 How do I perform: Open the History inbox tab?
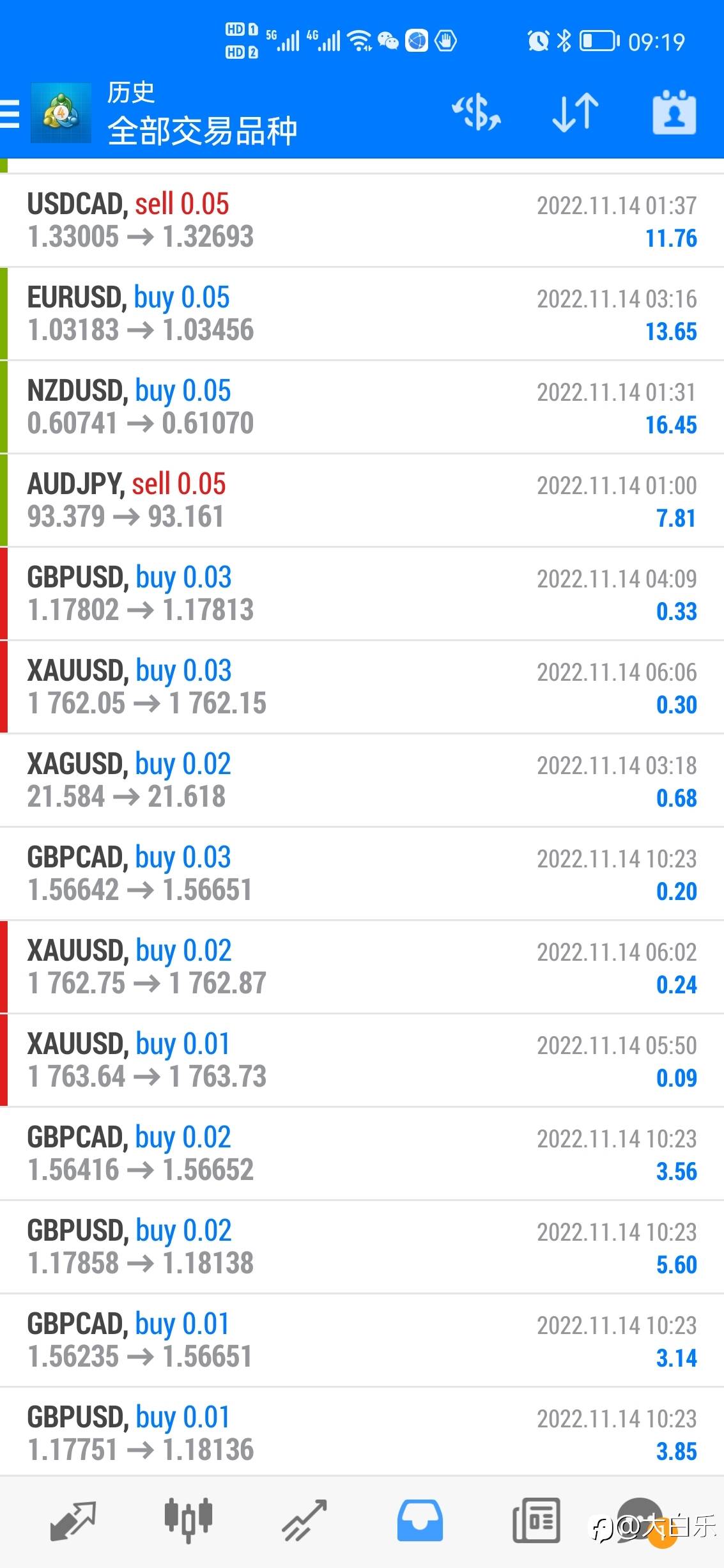tap(420, 1521)
